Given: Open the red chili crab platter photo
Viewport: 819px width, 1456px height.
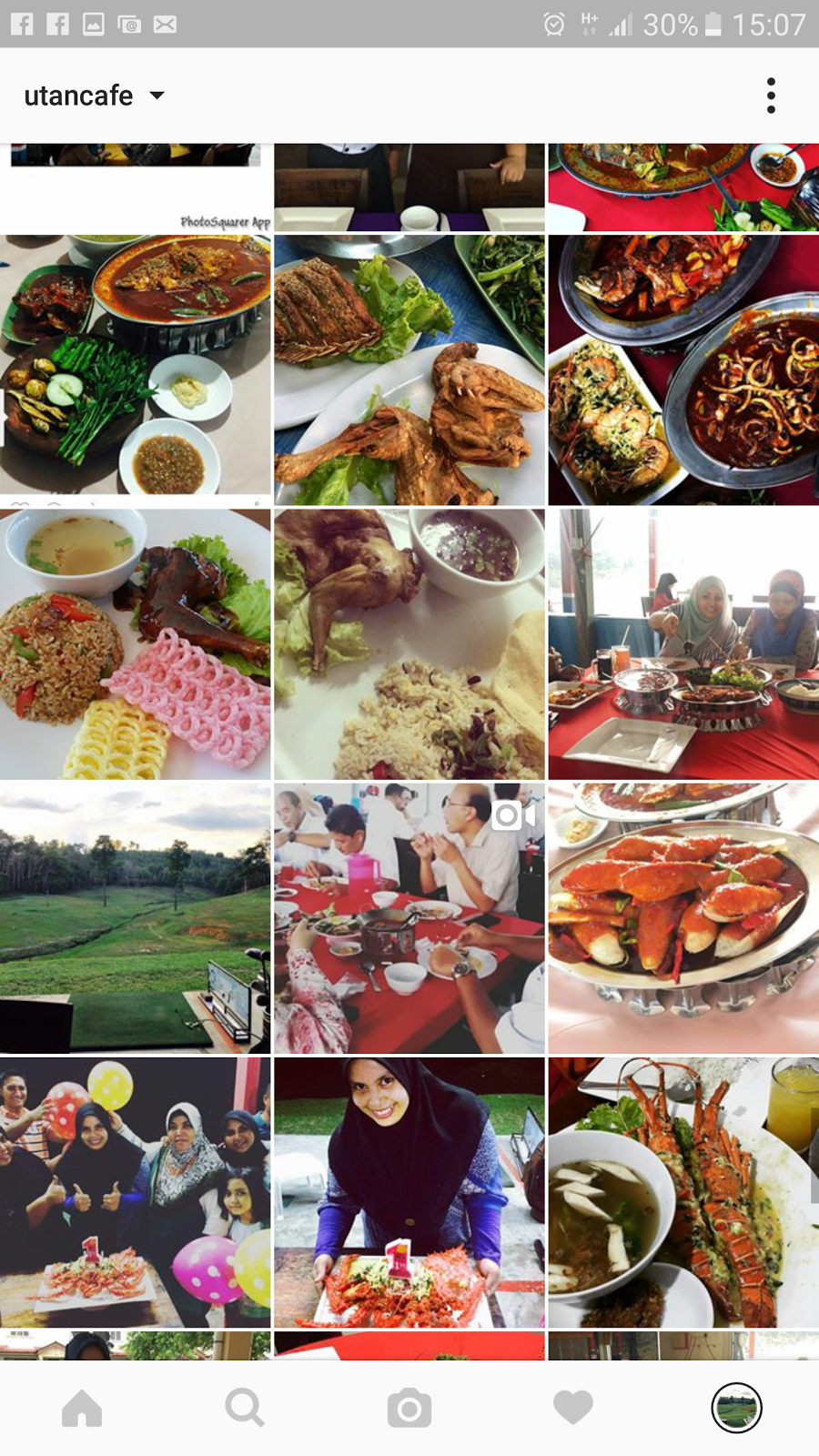Looking at the screenshot, I should (683, 918).
